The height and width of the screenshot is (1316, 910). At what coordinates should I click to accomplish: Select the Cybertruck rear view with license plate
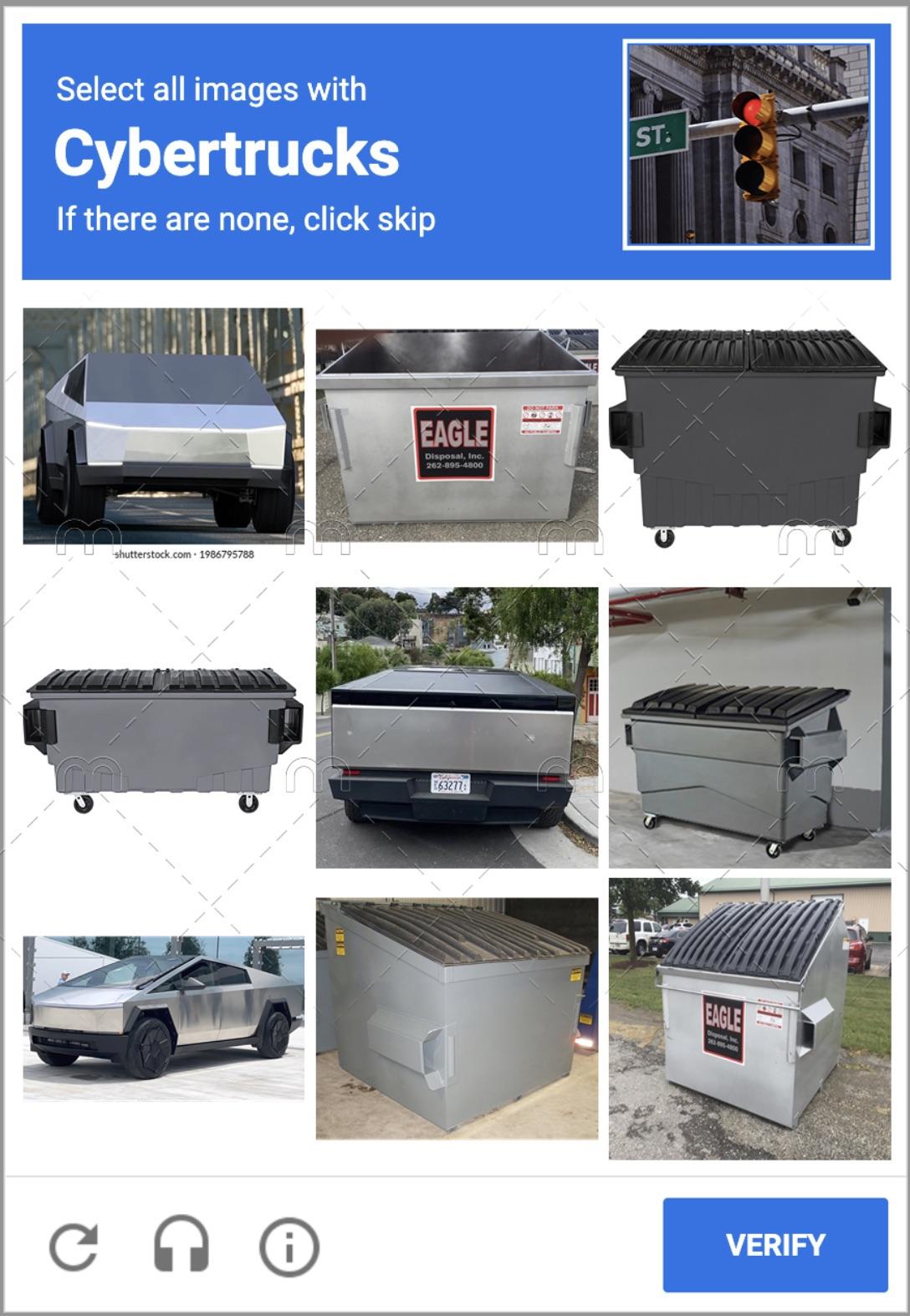458,723
